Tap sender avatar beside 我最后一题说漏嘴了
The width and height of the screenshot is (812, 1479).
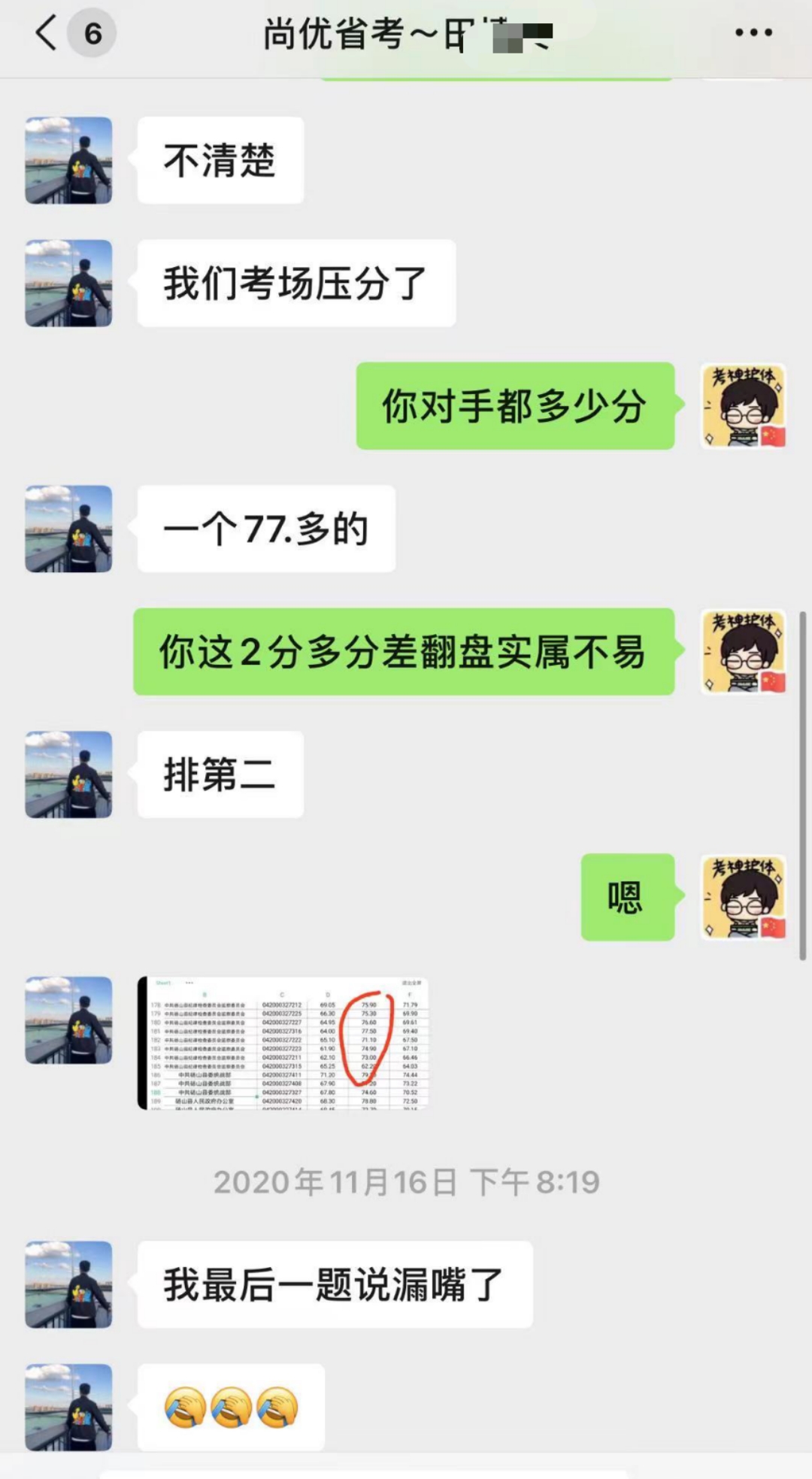pyautogui.click(x=68, y=1284)
